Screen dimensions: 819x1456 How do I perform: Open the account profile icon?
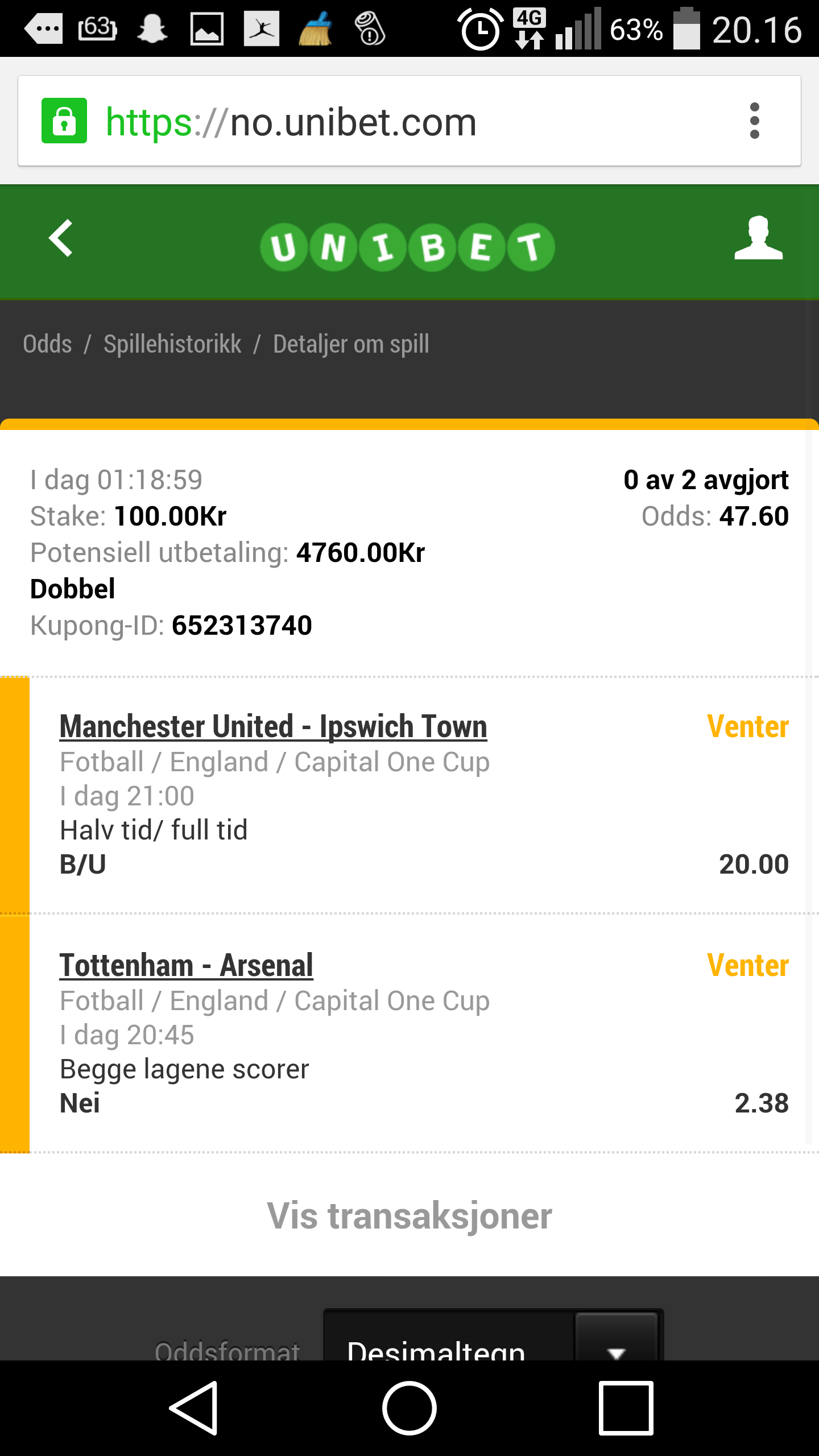coord(759,238)
